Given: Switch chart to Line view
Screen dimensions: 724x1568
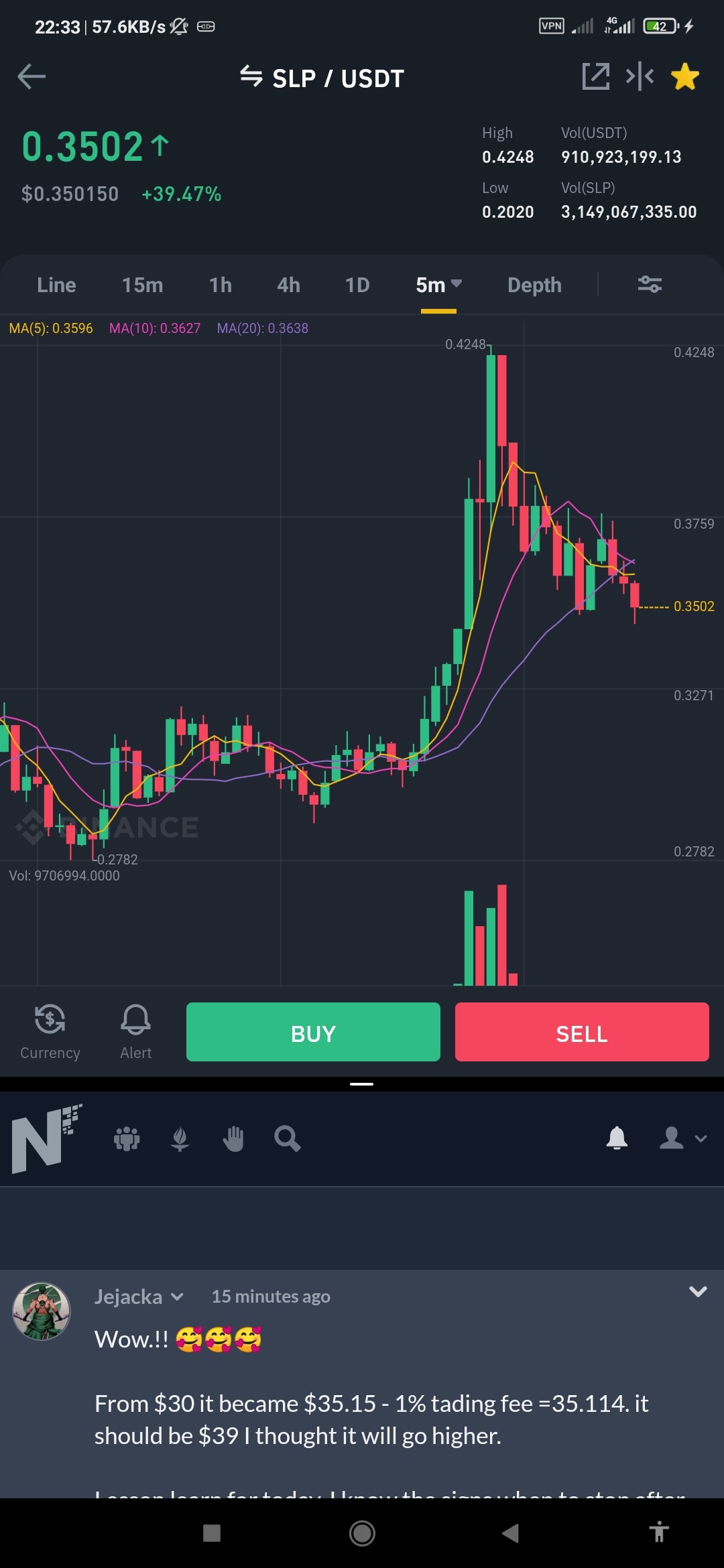Looking at the screenshot, I should (x=56, y=285).
